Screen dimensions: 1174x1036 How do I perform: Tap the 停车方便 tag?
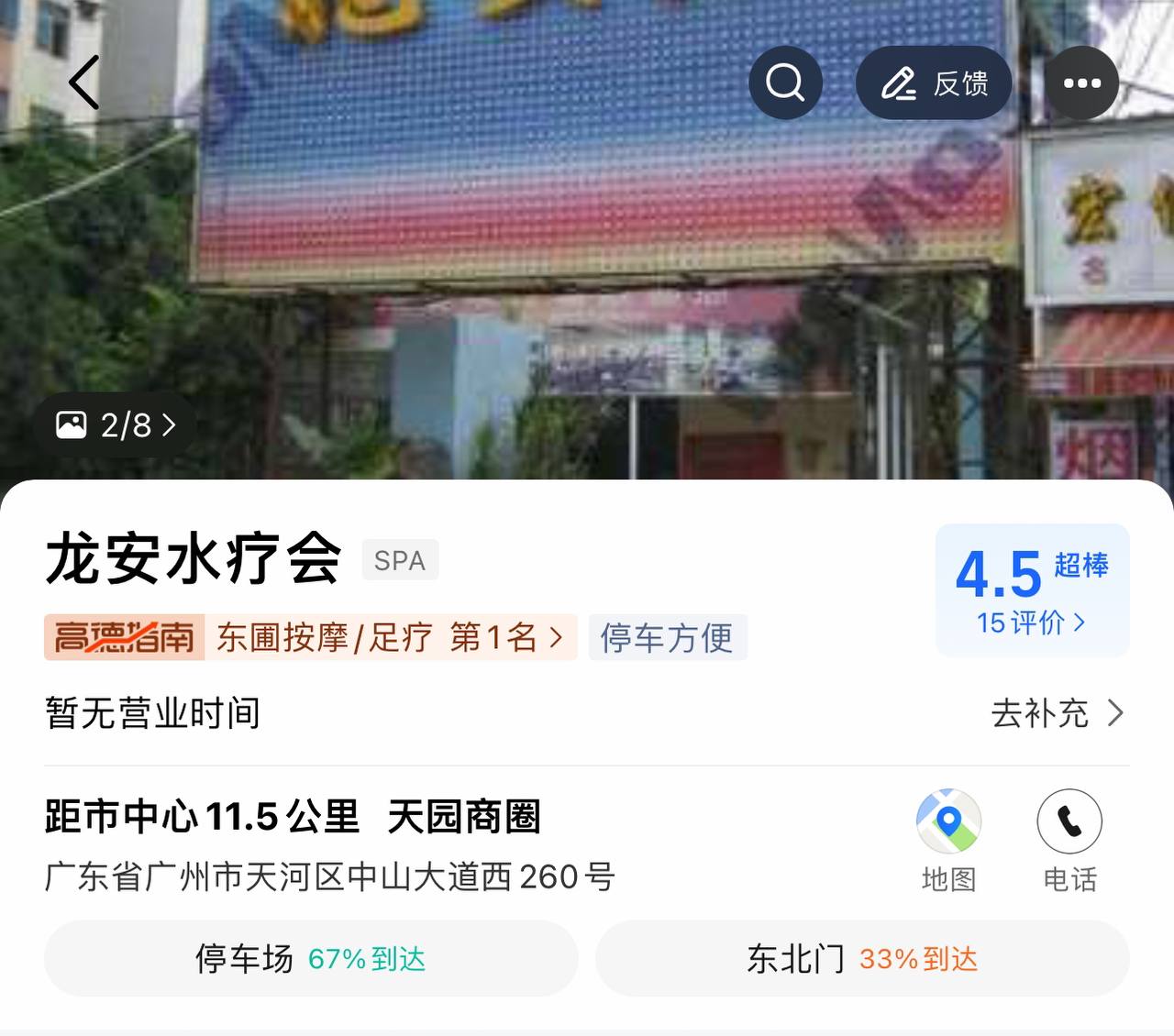[668, 637]
